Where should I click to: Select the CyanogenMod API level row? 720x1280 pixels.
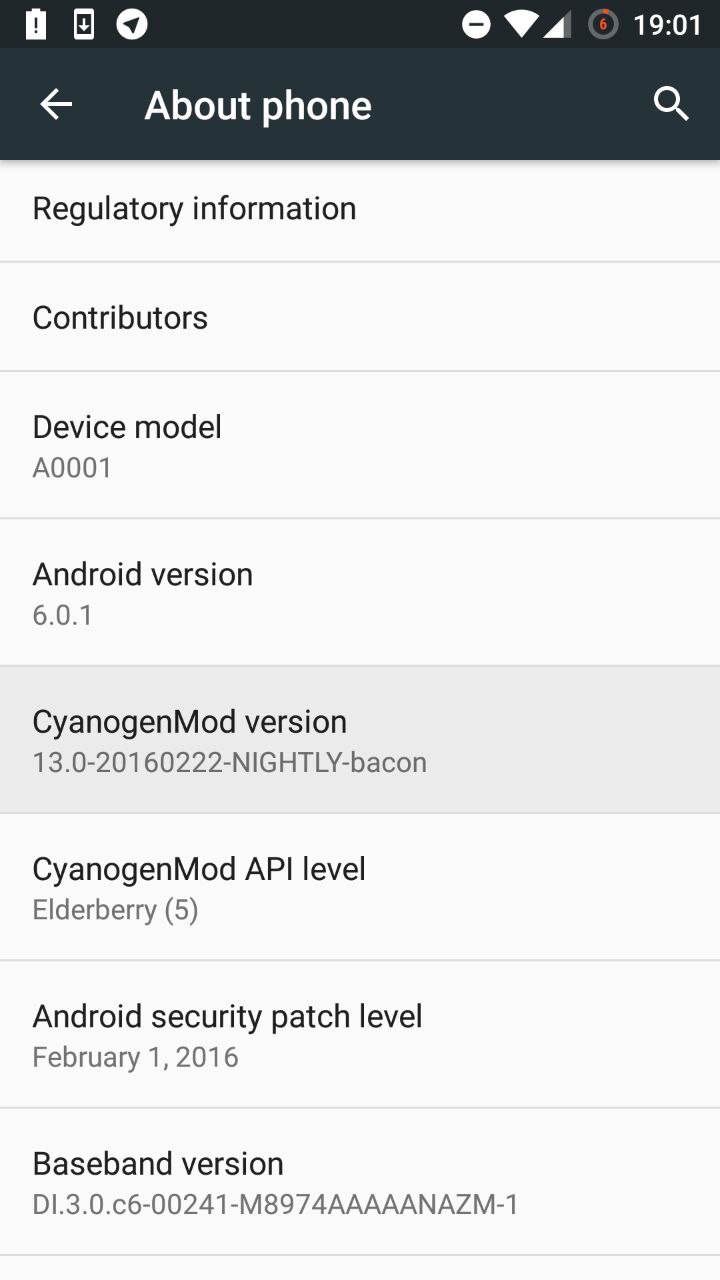(360, 887)
